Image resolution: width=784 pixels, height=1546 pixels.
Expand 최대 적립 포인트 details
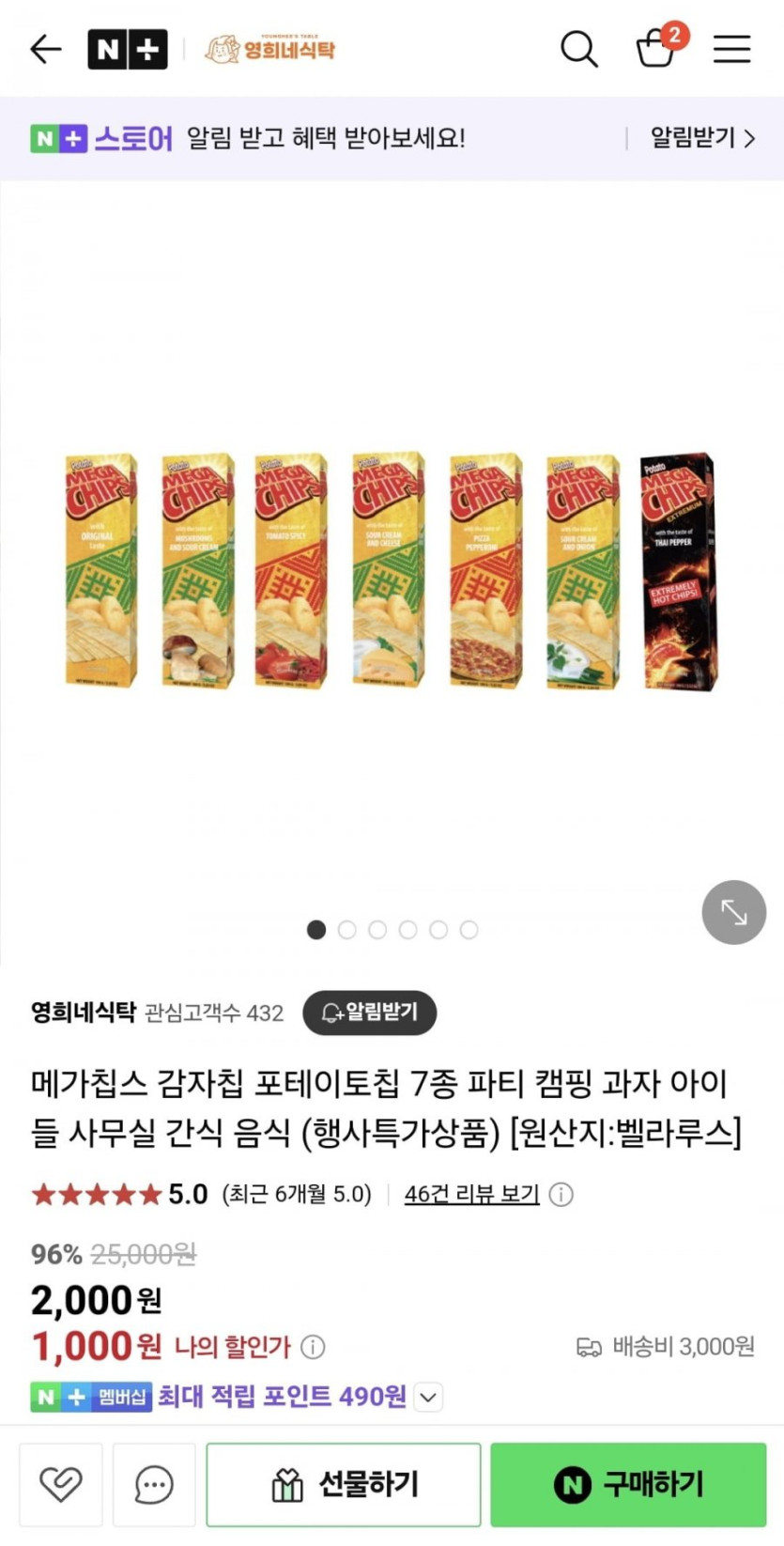tap(428, 1397)
